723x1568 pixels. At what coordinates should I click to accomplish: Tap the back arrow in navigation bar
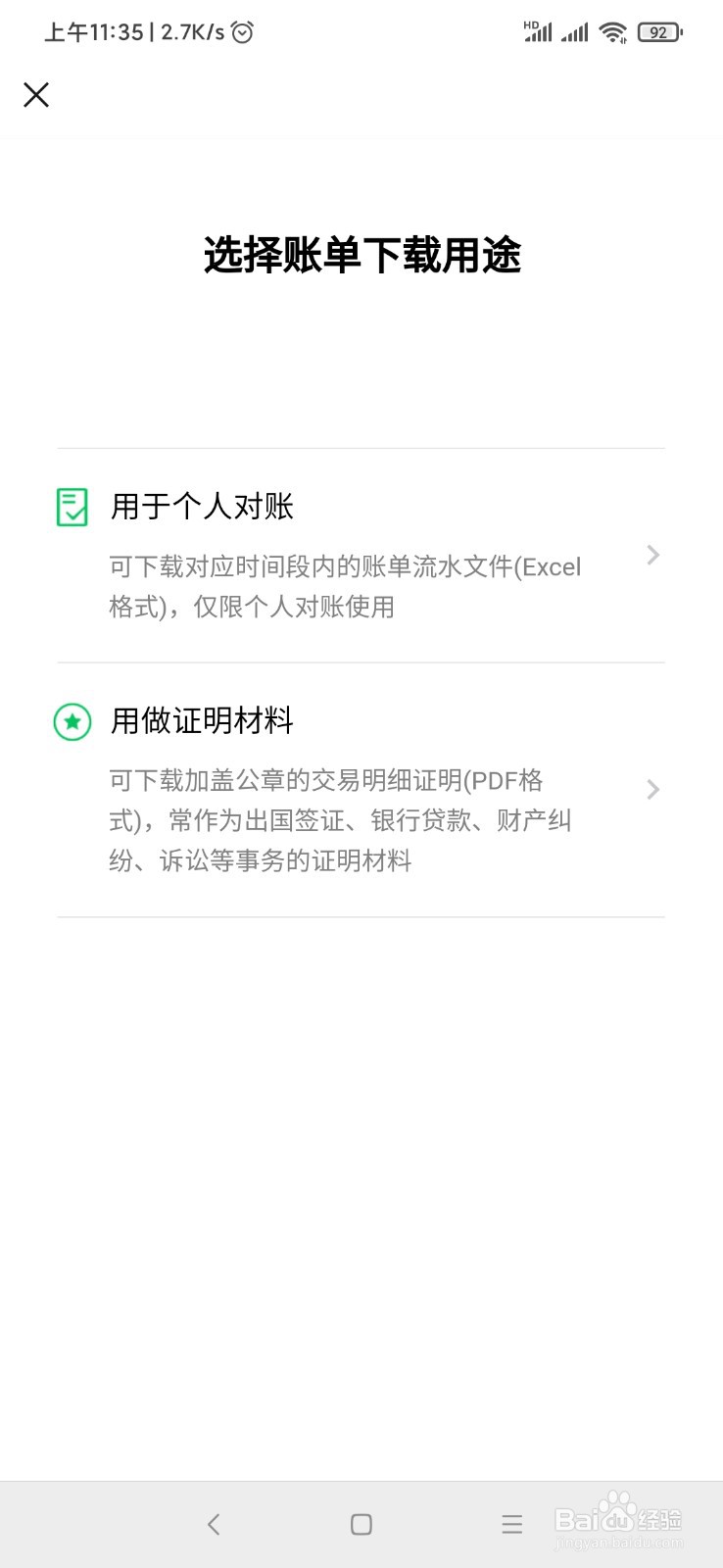click(x=213, y=1525)
